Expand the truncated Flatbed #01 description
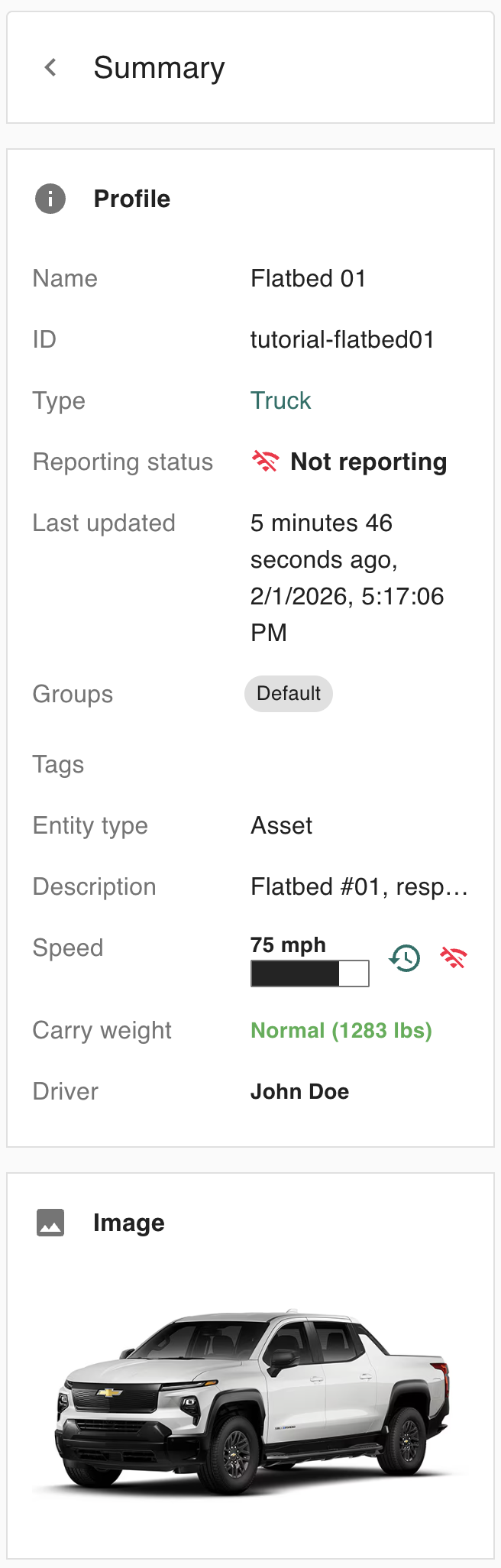The height and width of the screenshot is (1568, 501). click(359, 886)
